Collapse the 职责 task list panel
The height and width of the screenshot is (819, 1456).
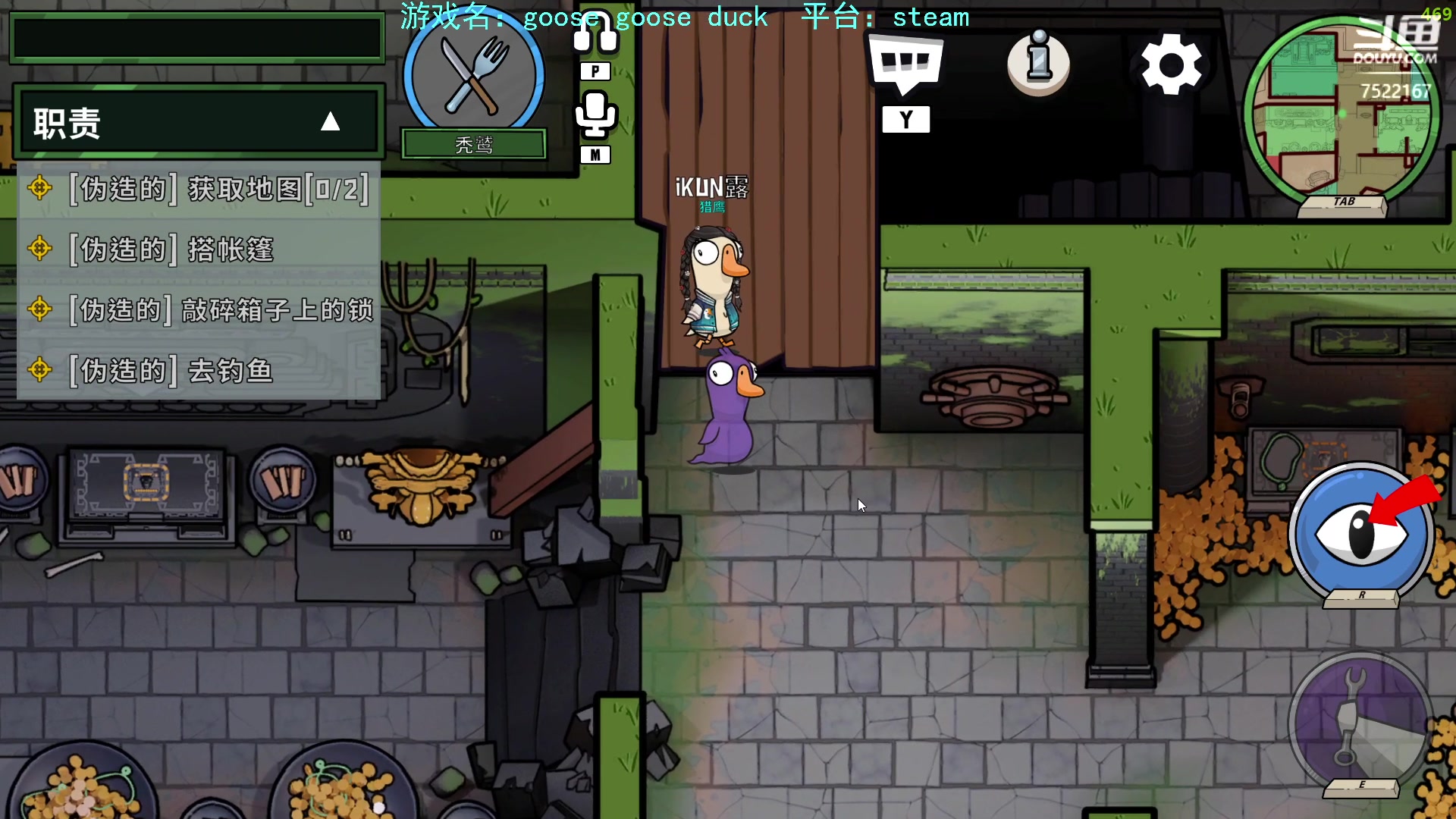pos(330,122)
